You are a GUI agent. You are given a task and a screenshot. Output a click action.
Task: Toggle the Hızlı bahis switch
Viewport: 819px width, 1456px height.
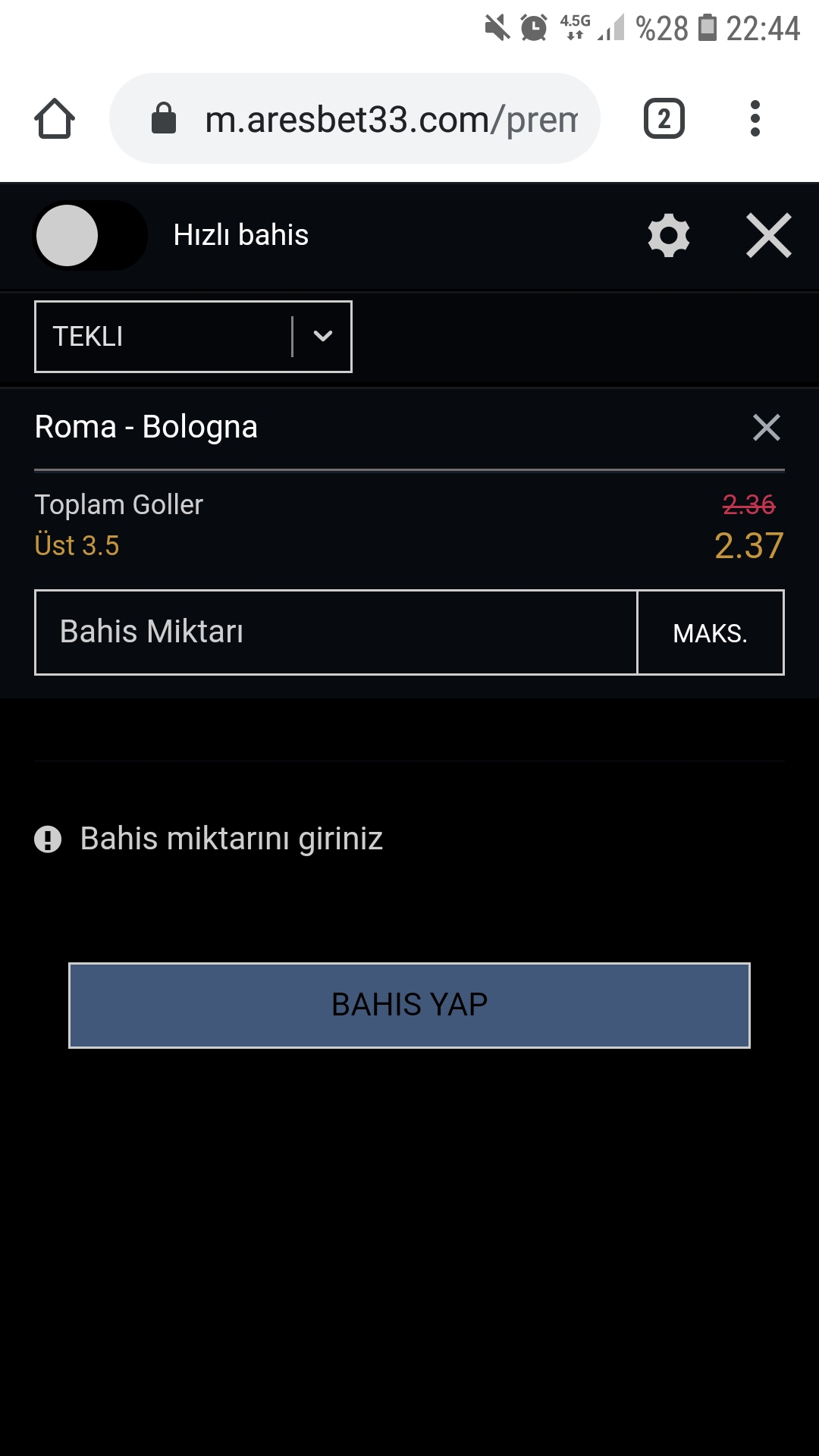pyautogui.click(x=89, y=235)
